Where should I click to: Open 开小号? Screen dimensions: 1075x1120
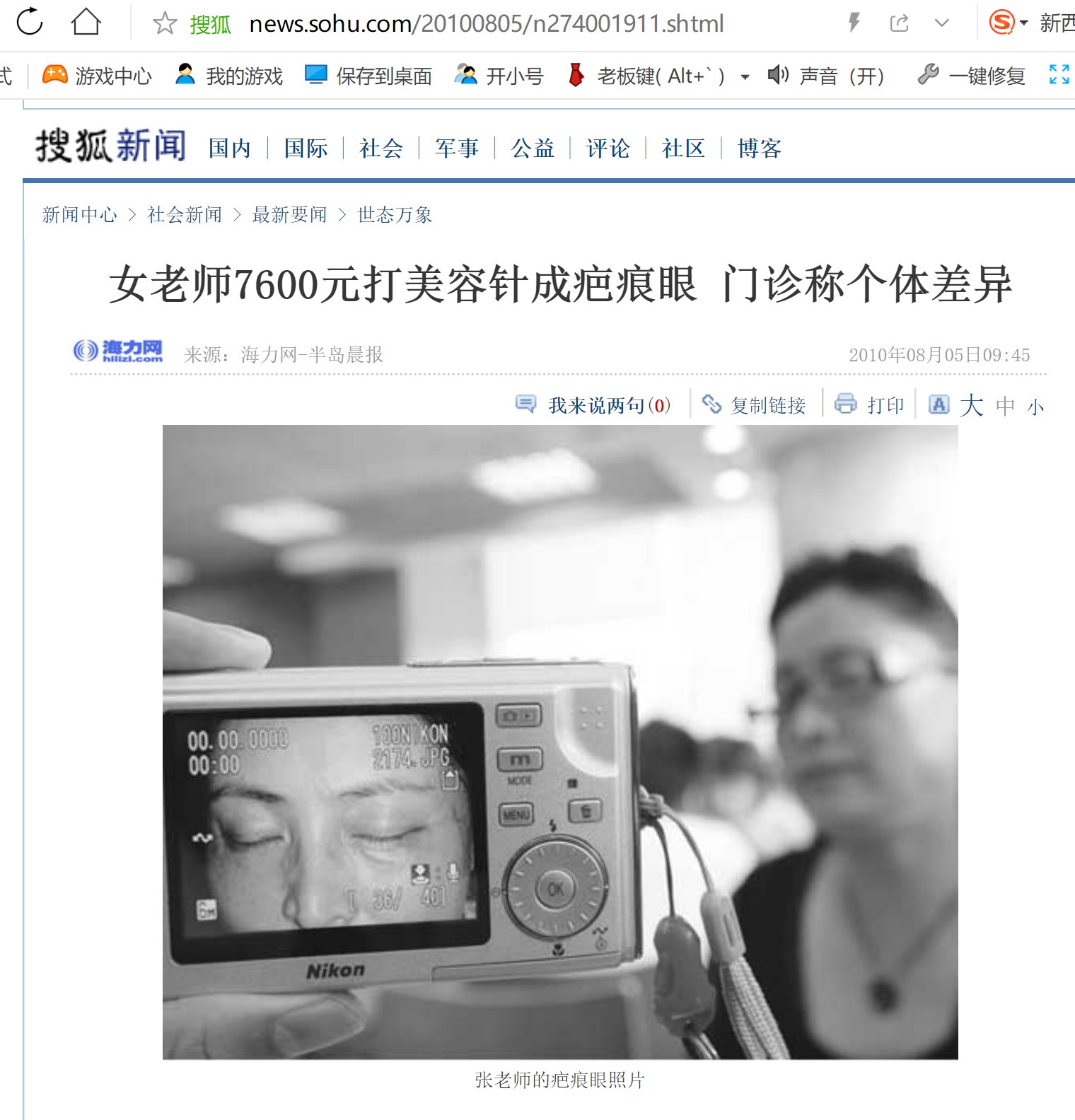tap(499, 76)
